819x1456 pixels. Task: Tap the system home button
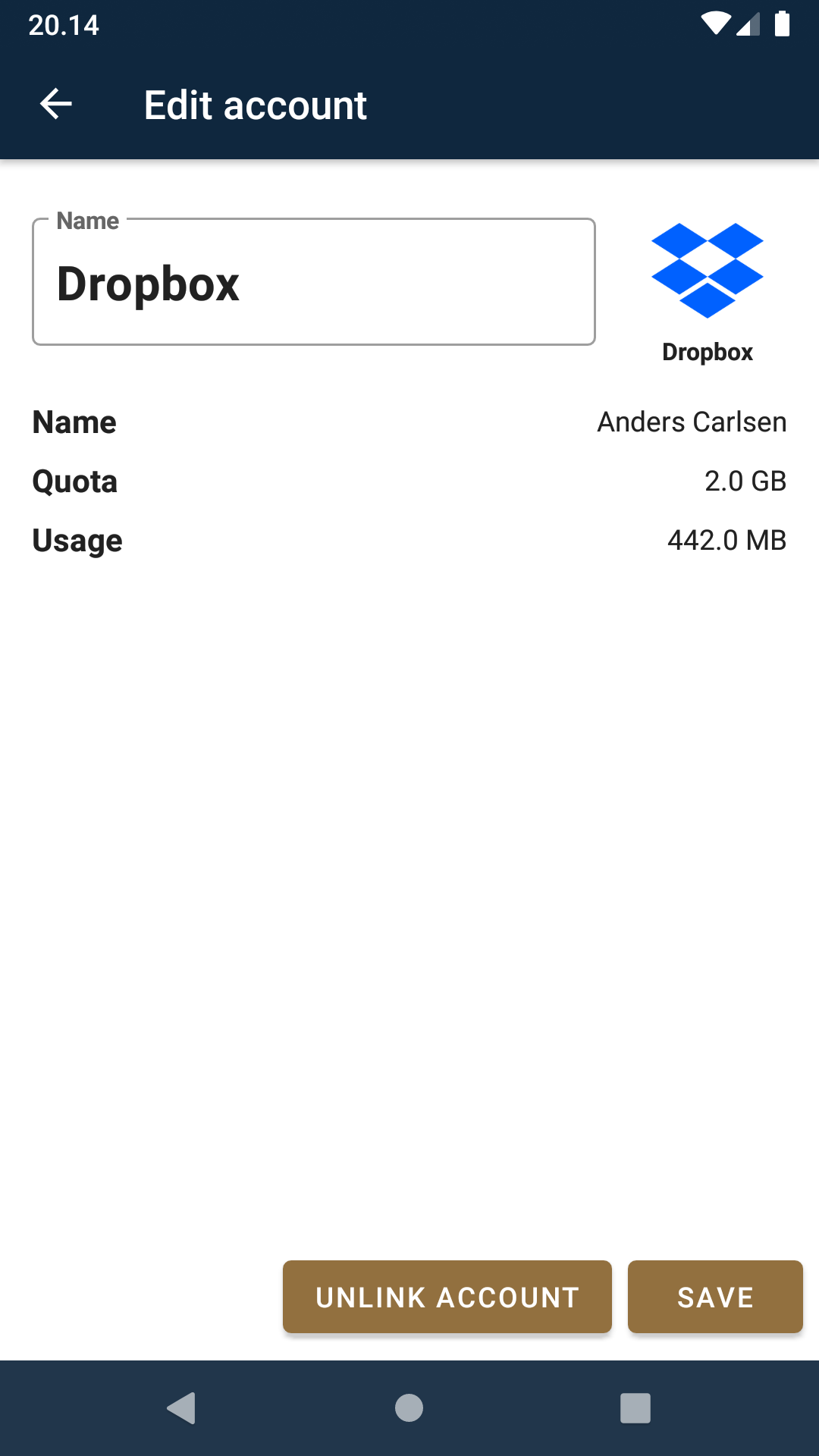click(x=409, y=1408)
